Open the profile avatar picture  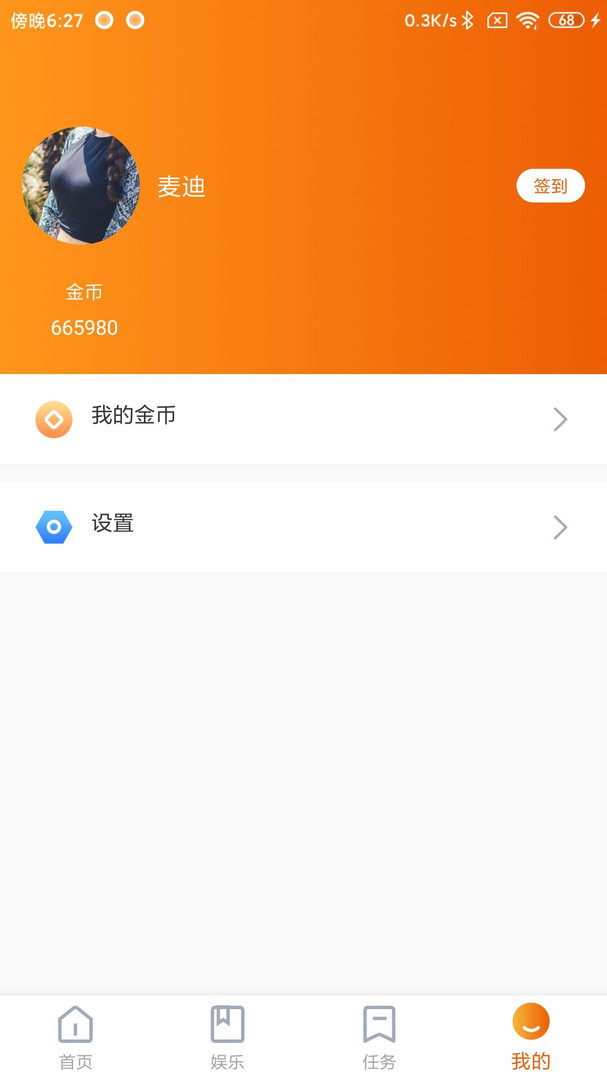click(x=81, y=185)
